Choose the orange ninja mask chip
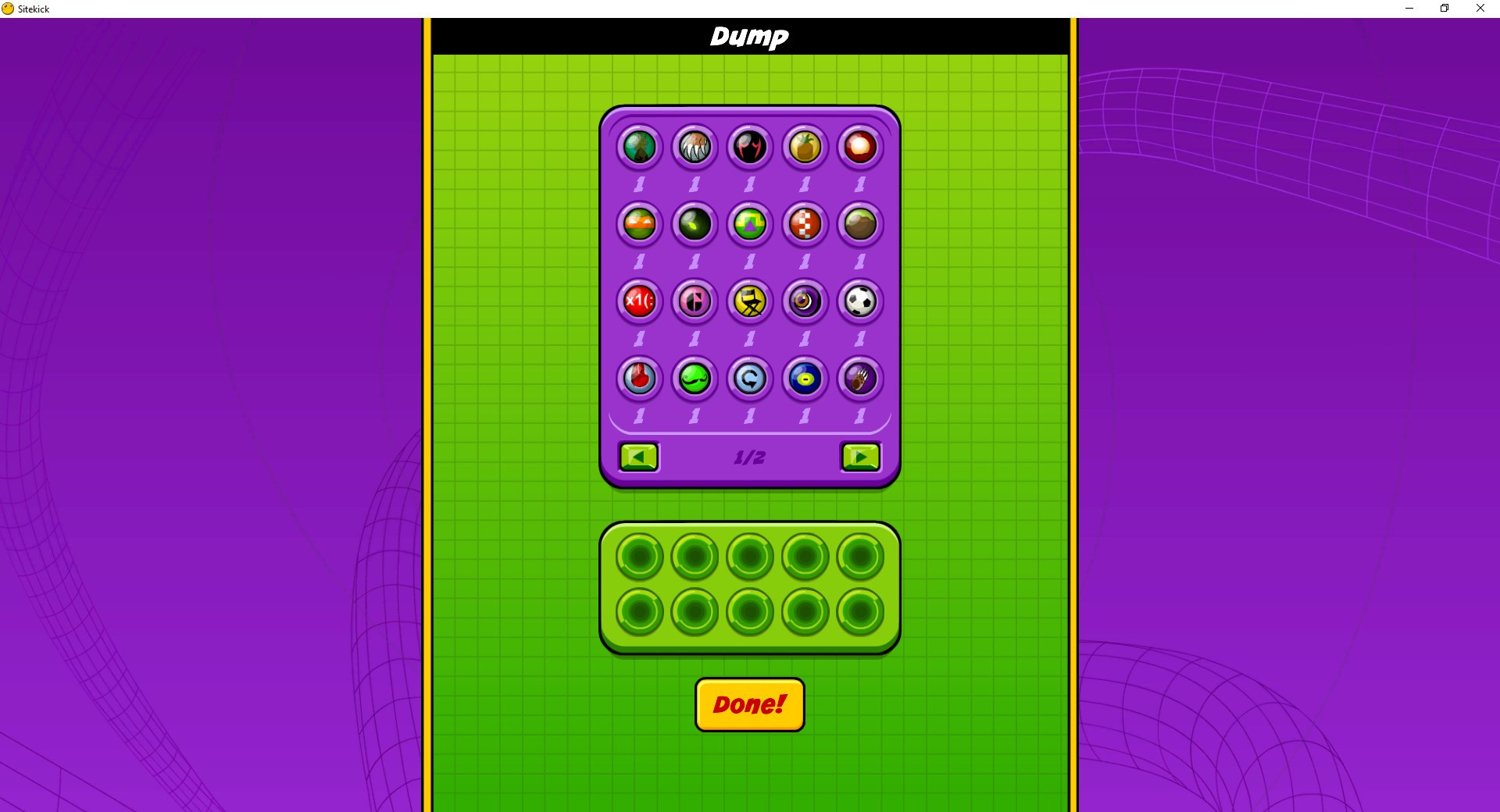This screenshot has height=812, width=1500. 639,224
